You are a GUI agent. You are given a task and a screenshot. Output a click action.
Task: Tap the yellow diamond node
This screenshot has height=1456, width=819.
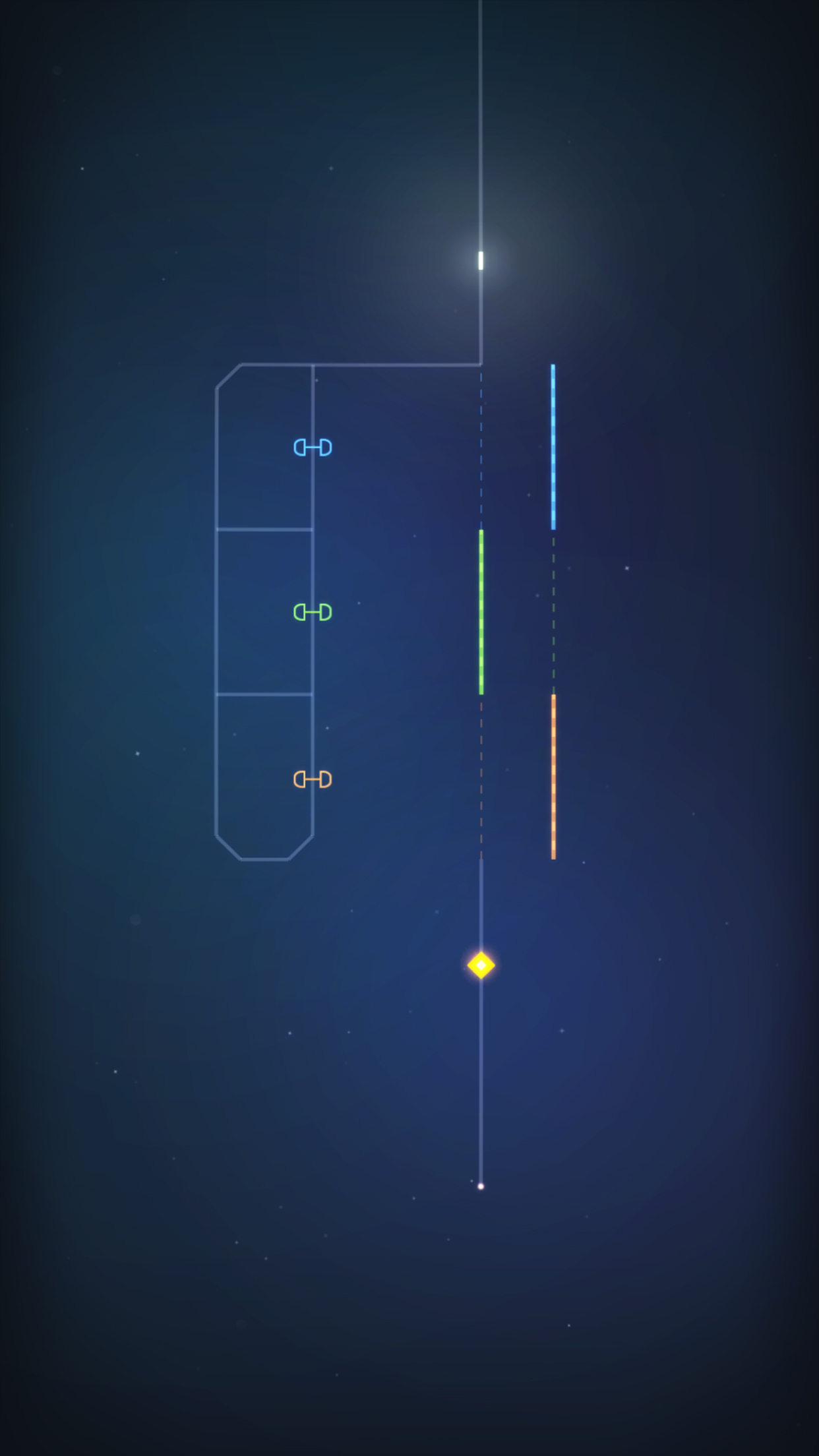[x=481, y=965]
